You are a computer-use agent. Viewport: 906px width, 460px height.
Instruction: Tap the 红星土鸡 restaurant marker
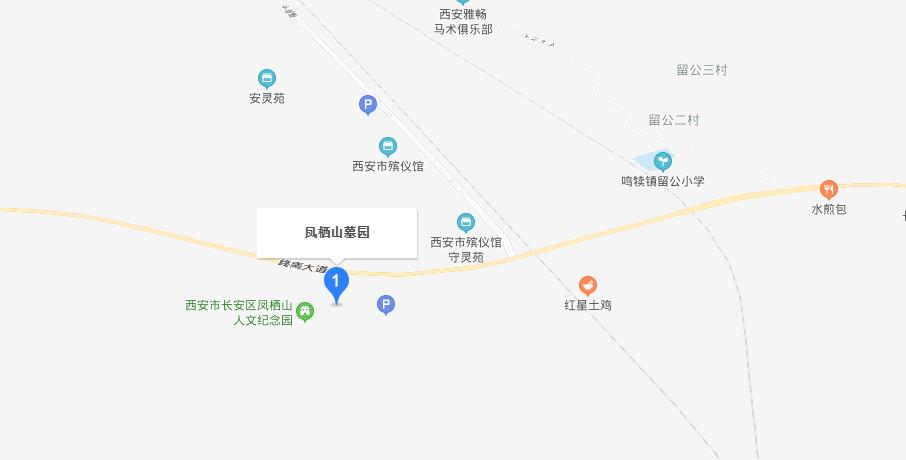click(x=588, y=286)
